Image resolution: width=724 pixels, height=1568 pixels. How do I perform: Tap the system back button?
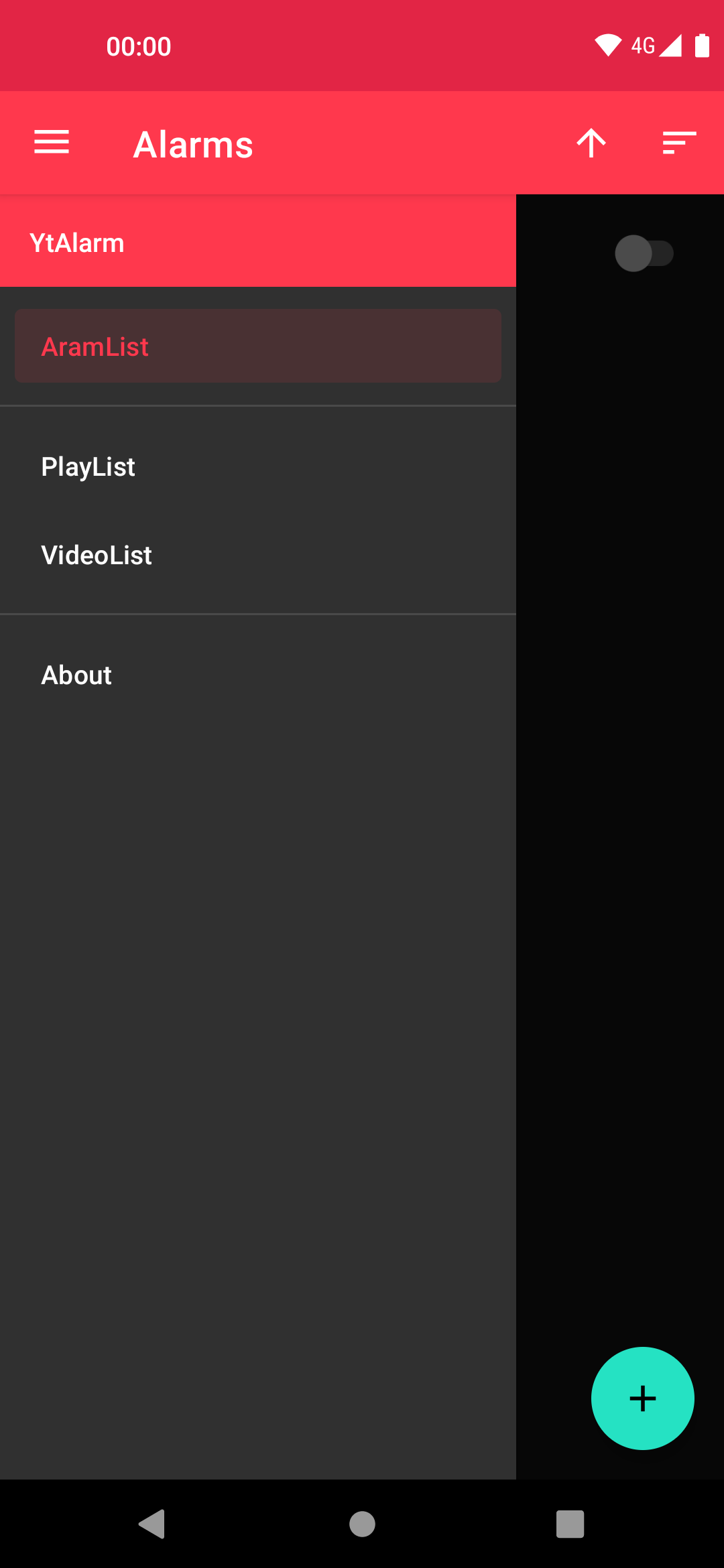point(152,1524)
